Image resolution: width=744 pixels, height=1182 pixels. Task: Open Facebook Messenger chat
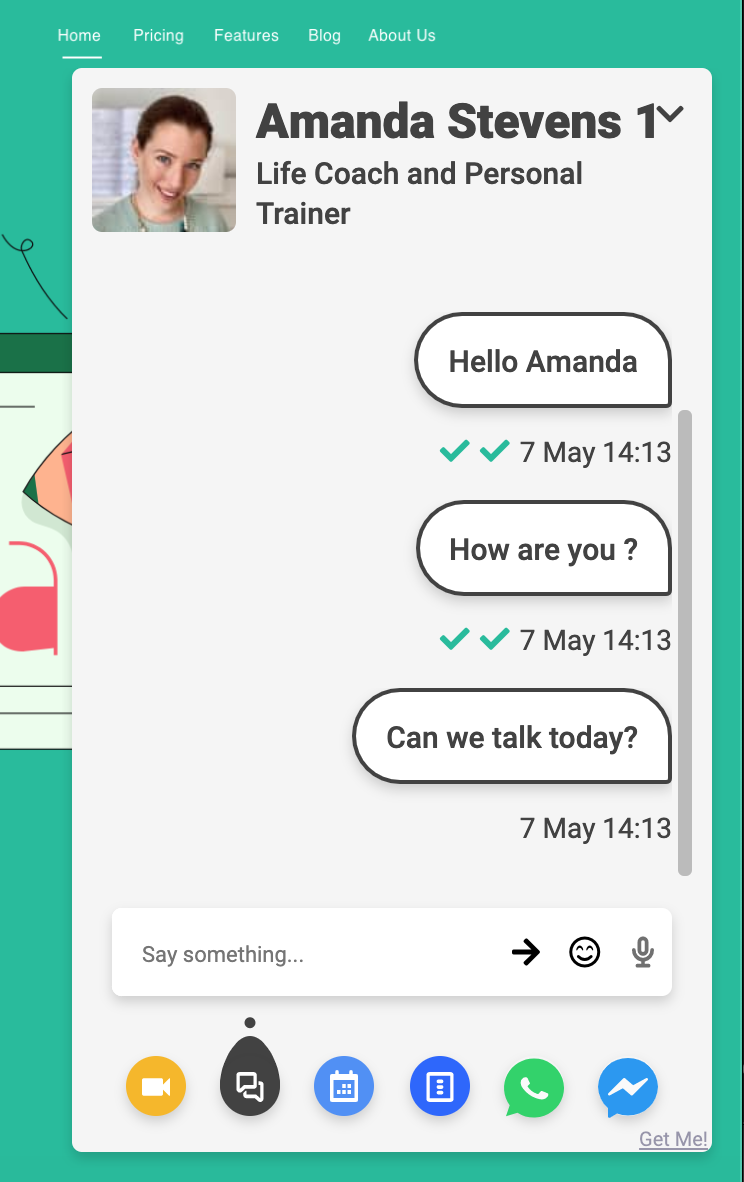[x=628, y=1087]
